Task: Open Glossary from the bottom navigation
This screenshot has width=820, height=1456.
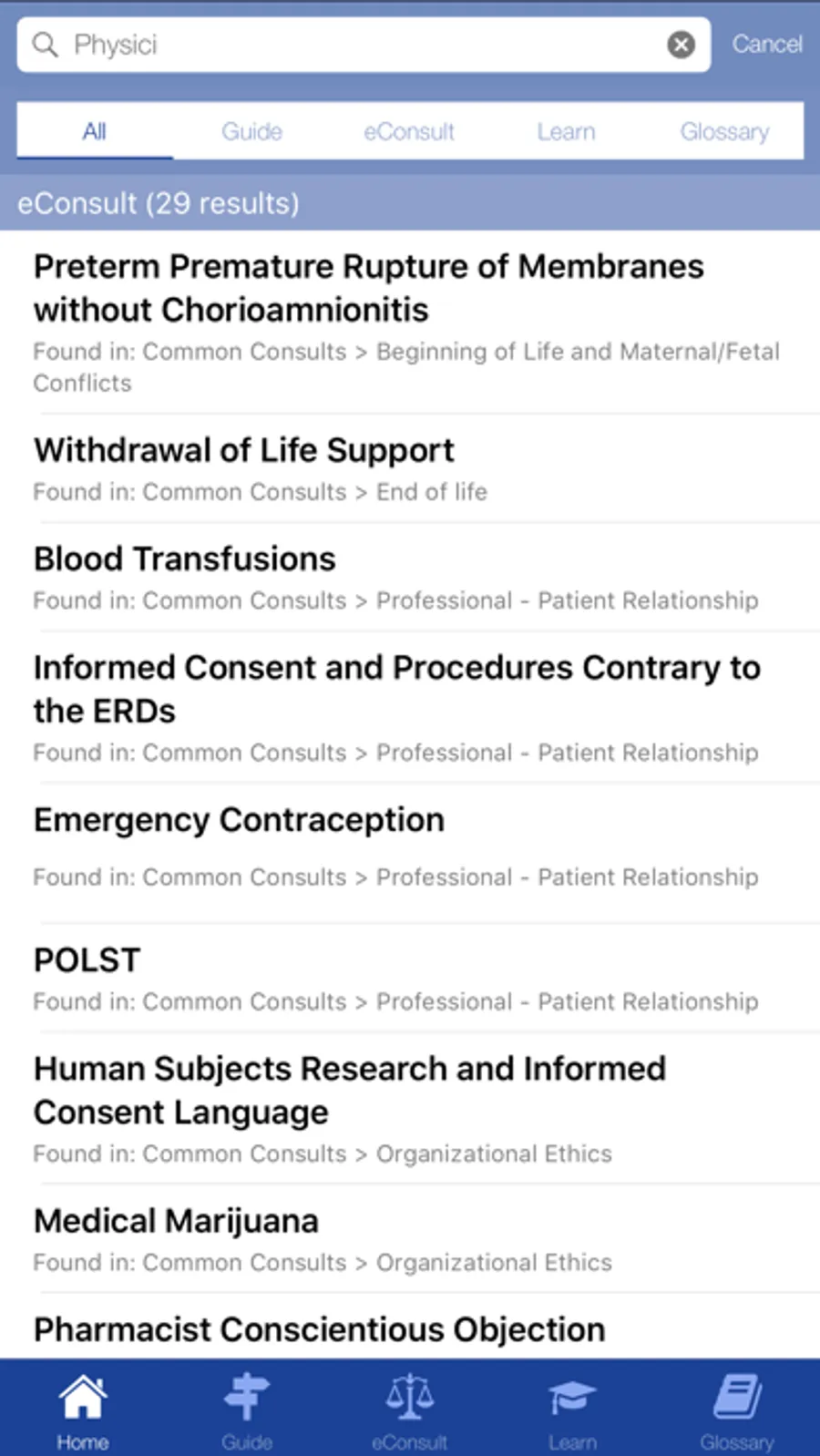Action: coord(736,1410)
